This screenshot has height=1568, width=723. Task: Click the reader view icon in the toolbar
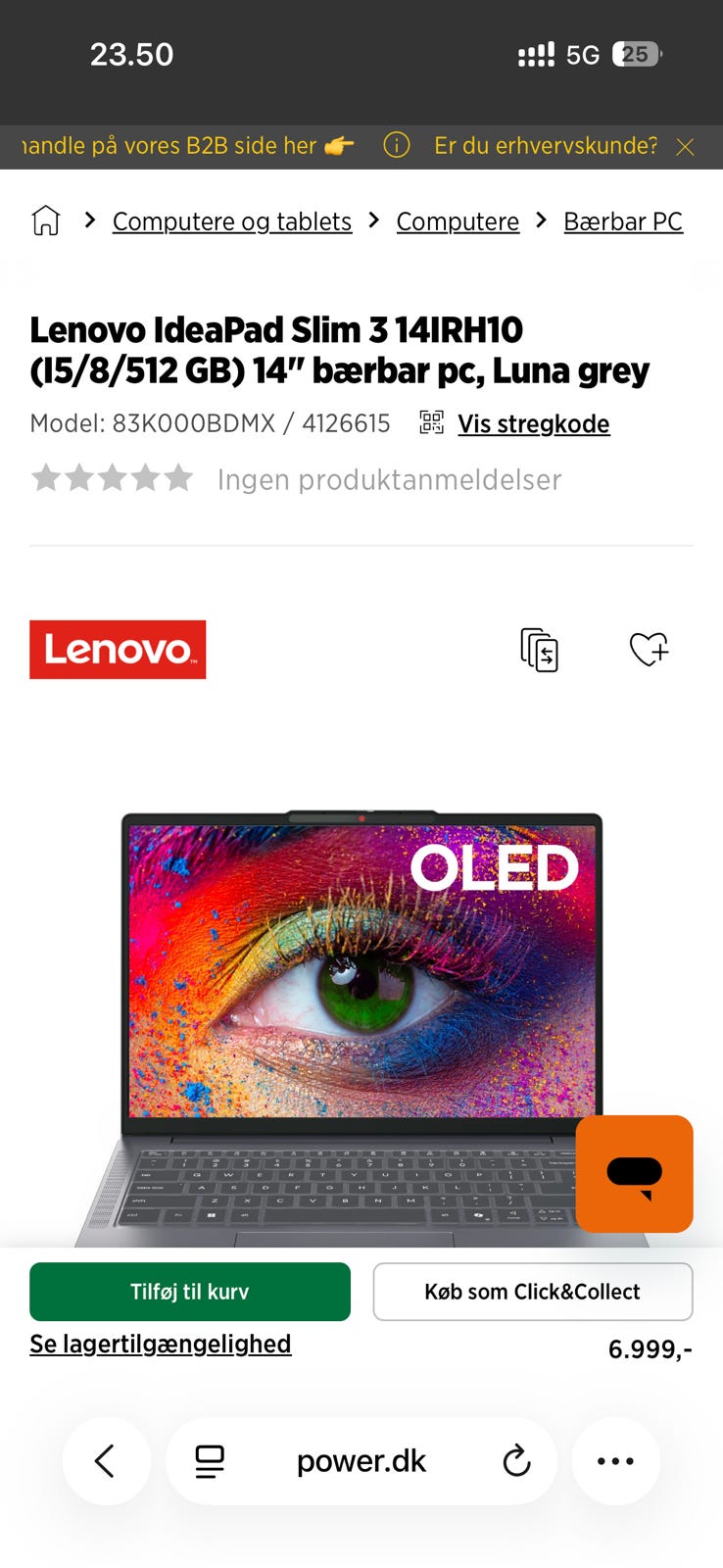pos(209,1461)
